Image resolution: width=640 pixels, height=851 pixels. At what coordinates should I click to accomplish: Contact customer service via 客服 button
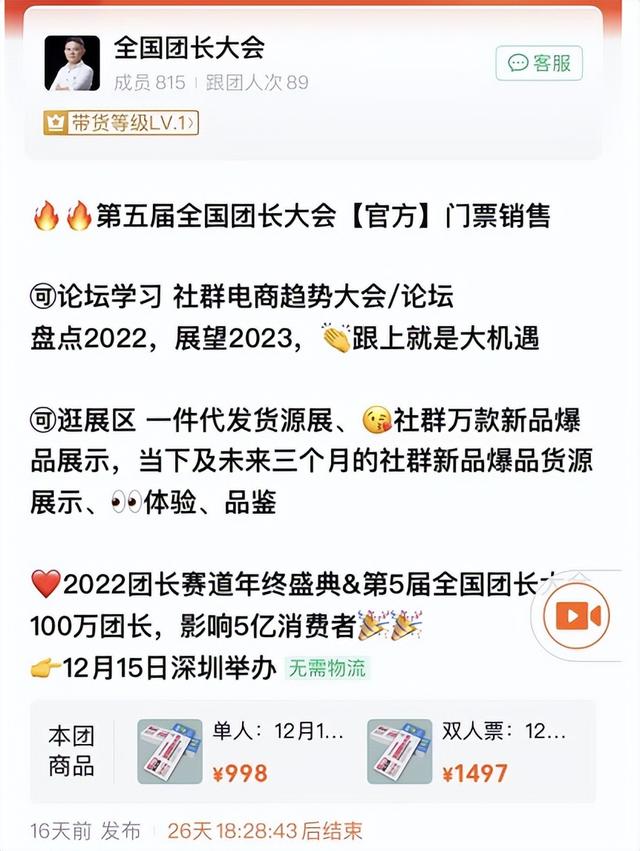(539, 63)
